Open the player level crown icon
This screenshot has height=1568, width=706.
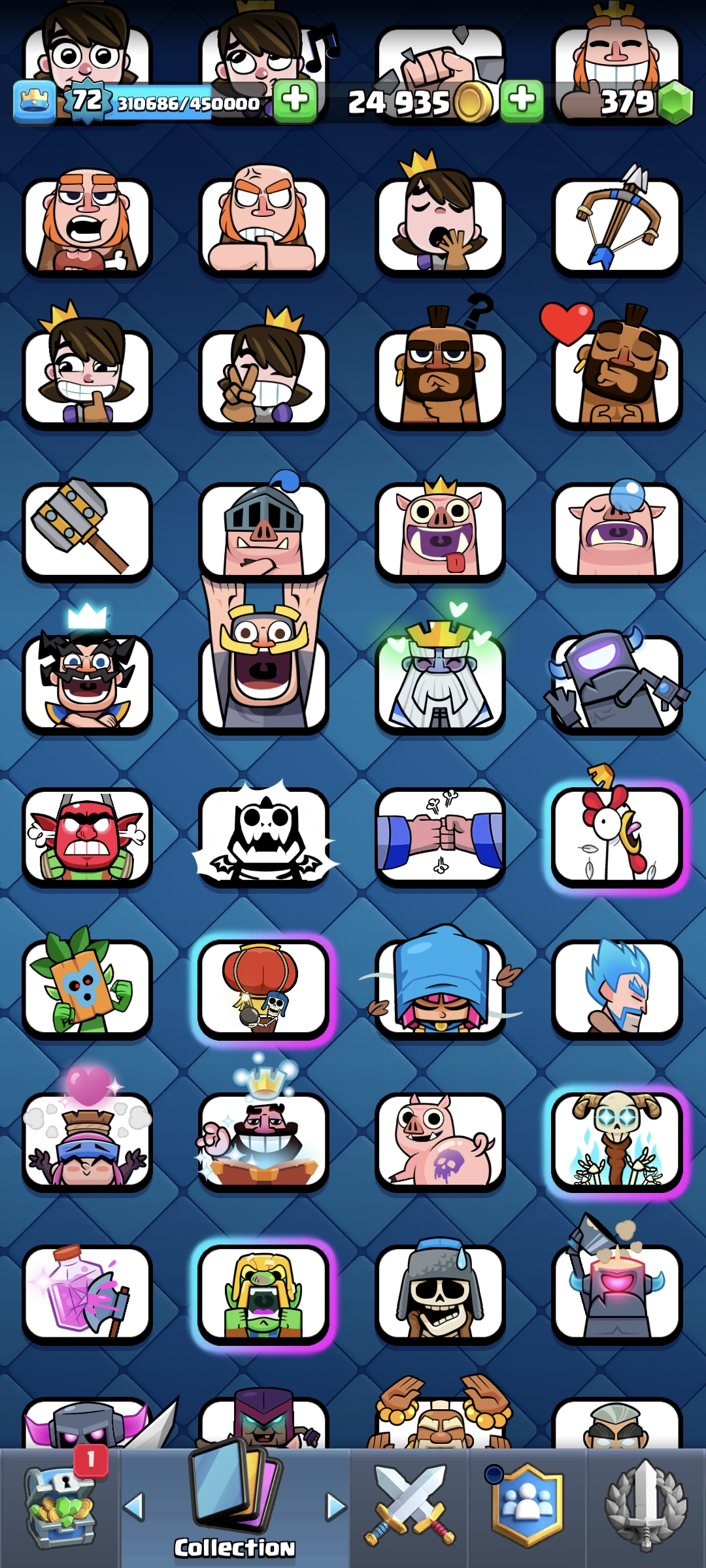pyautogui.click(x=34, y=103)
